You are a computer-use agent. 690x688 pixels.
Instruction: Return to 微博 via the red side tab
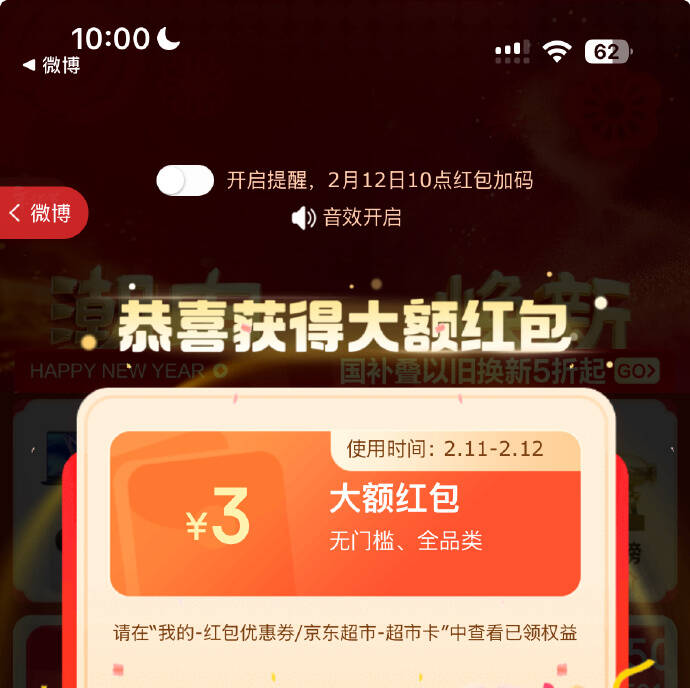pyautogui.click(x=43, y=213)
